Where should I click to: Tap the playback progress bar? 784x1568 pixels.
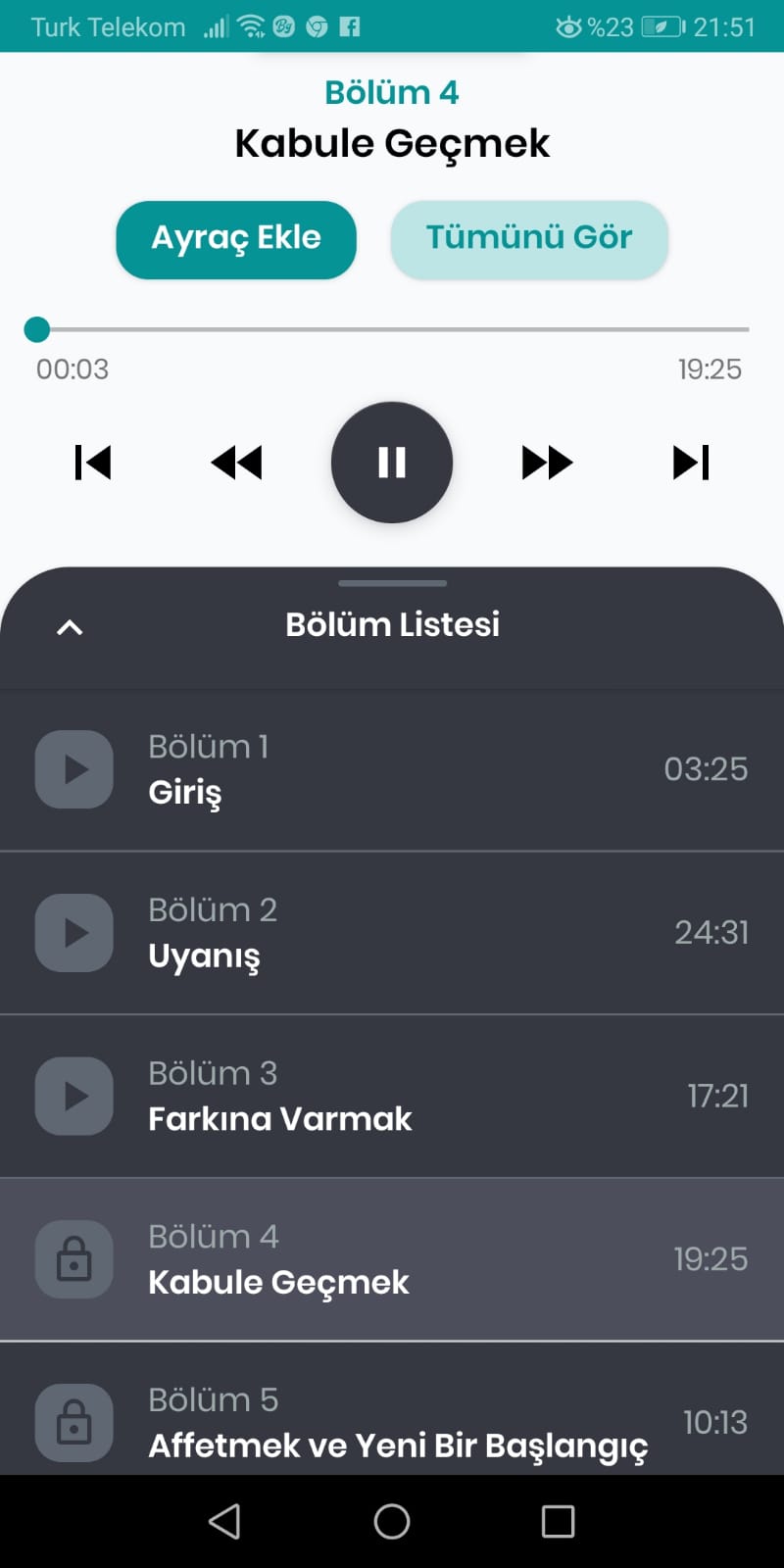[392, 329]
